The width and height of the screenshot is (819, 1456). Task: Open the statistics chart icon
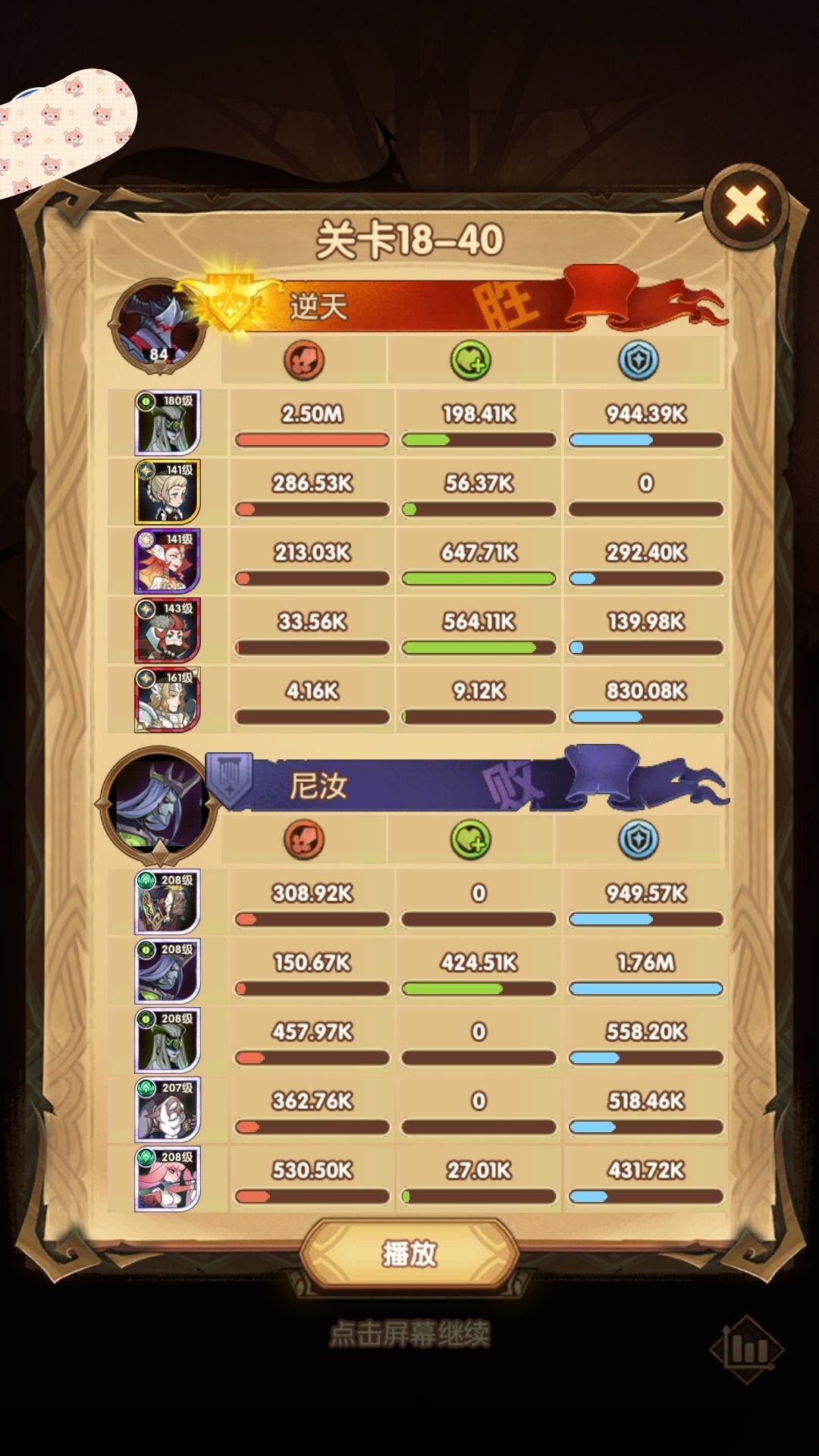(x=747, y=1349)
